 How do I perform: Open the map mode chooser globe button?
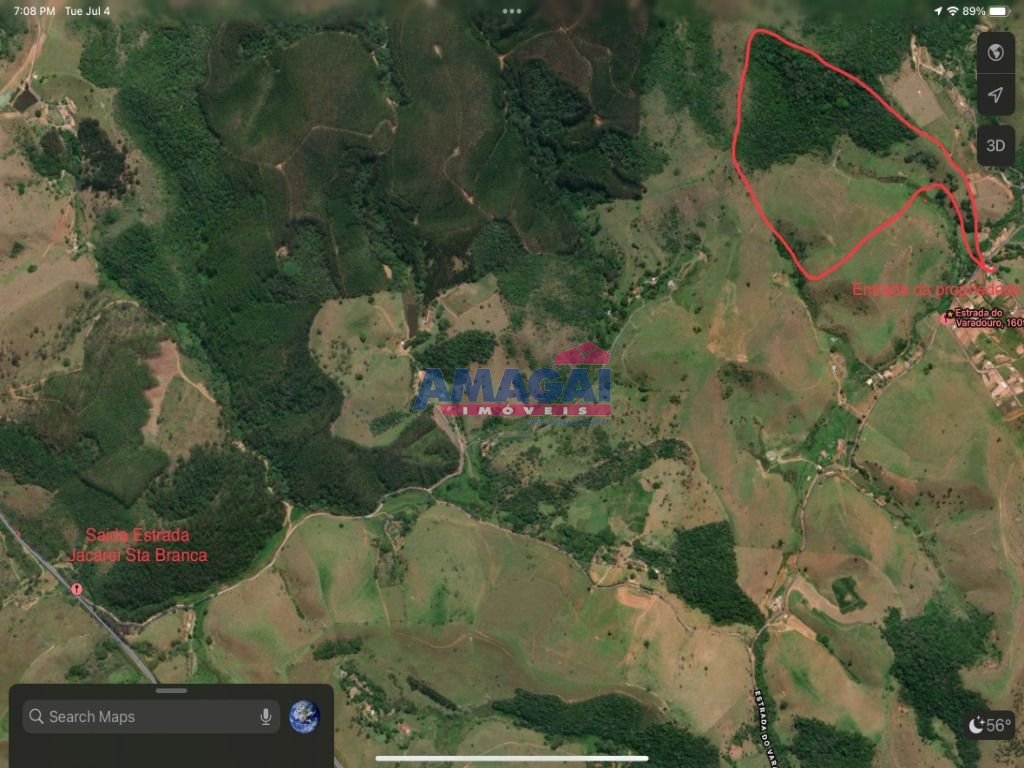[x=995, y=53]
